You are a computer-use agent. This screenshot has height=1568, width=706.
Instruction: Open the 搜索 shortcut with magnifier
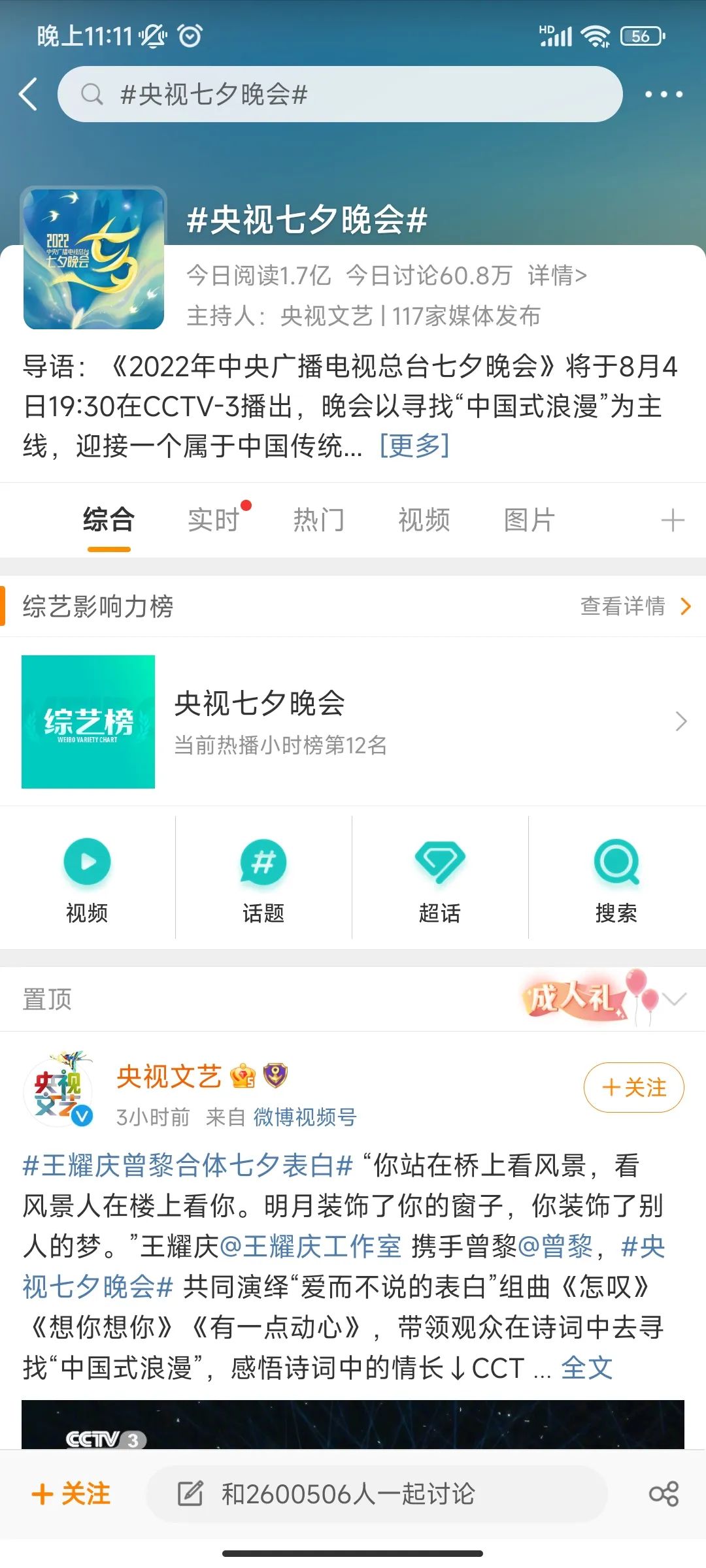tap(616, 877)
